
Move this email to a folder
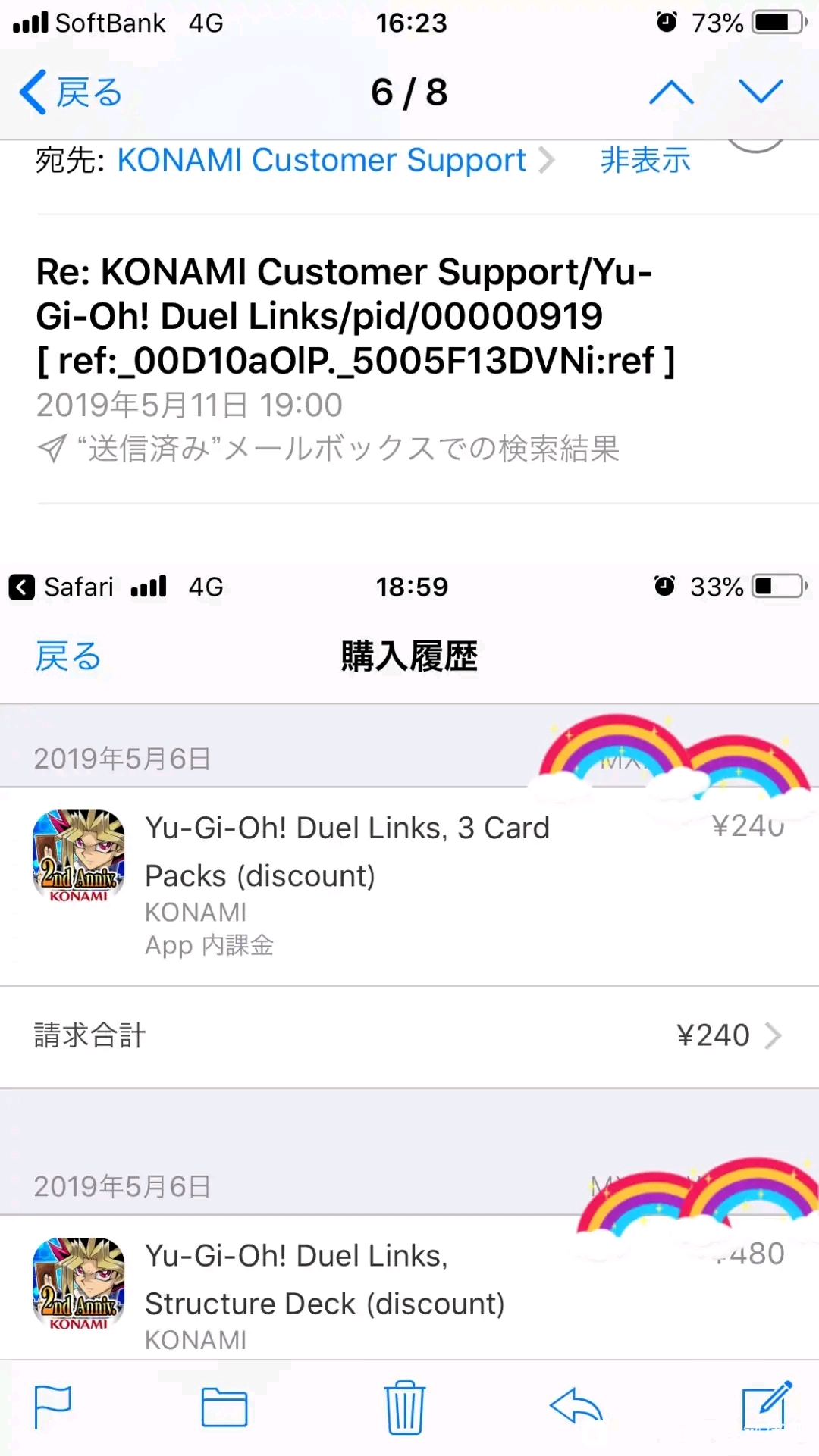coord(224,1407)
